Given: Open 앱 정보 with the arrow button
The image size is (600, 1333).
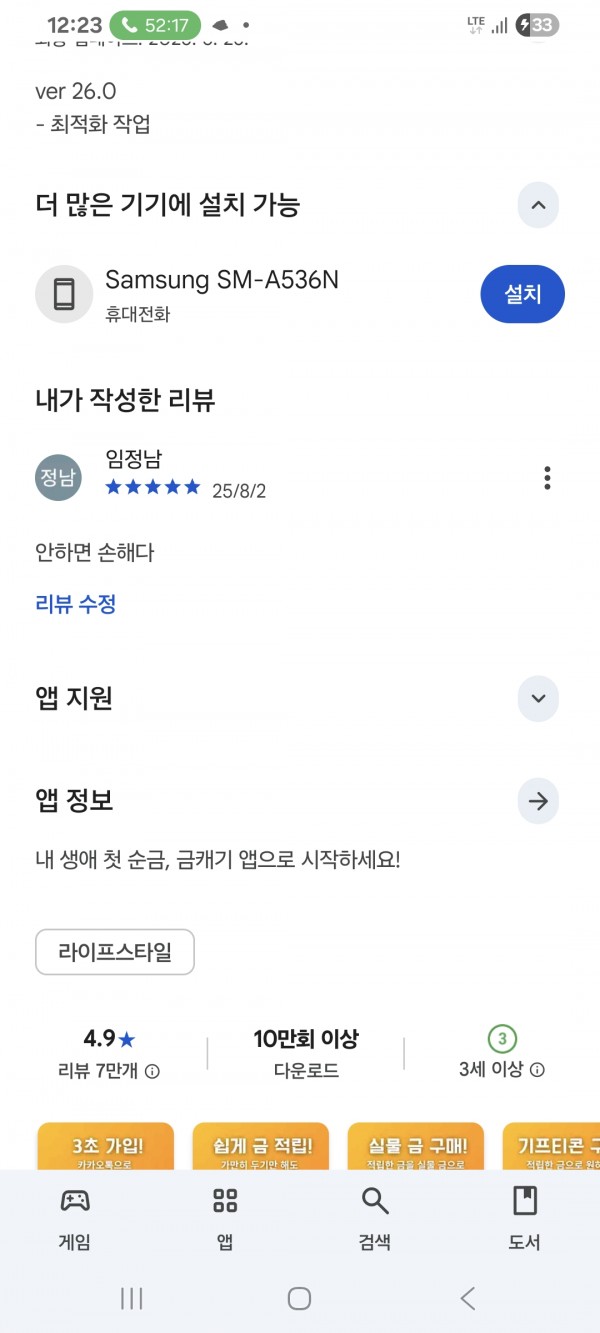Looking at the screenshot, I should coord(538,801).
